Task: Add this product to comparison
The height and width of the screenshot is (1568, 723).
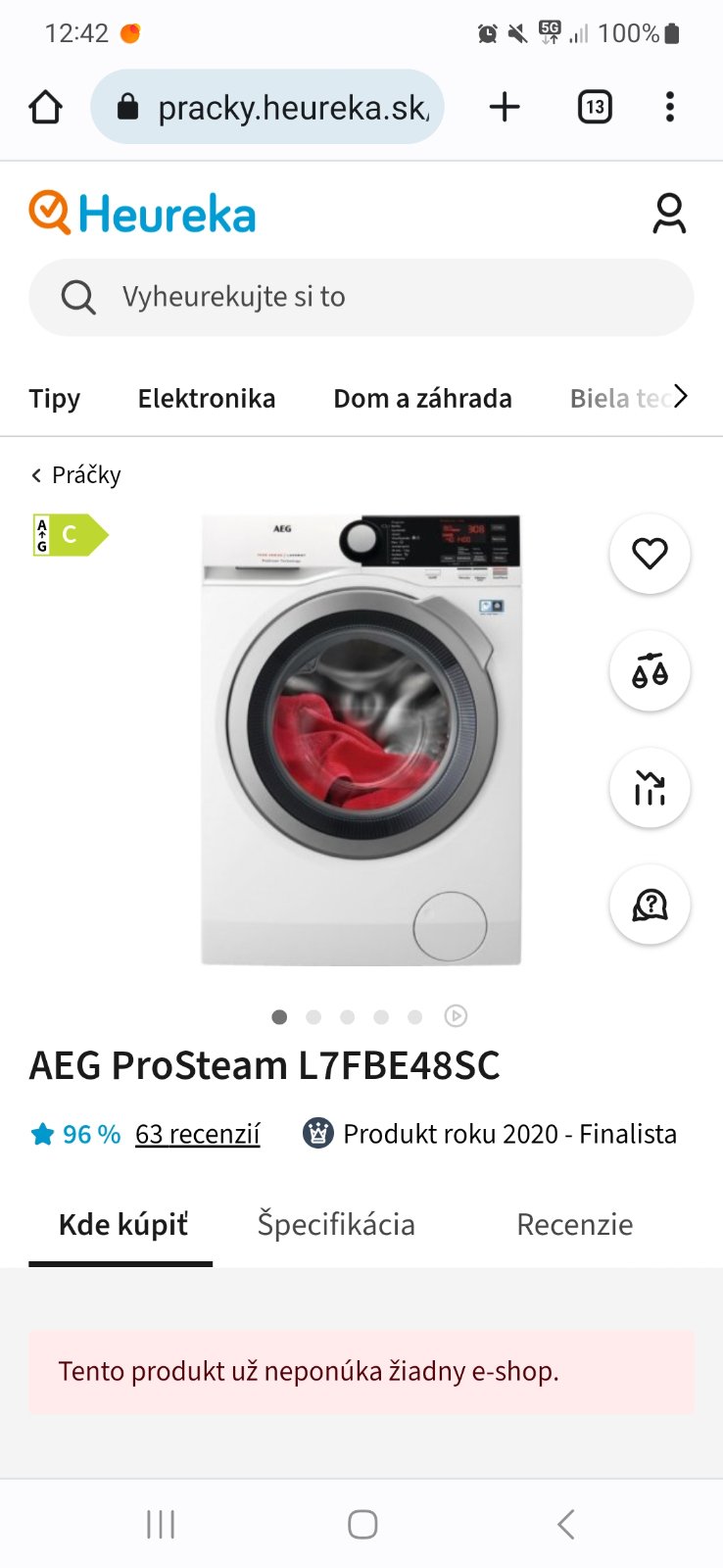Action: (650, 671)
